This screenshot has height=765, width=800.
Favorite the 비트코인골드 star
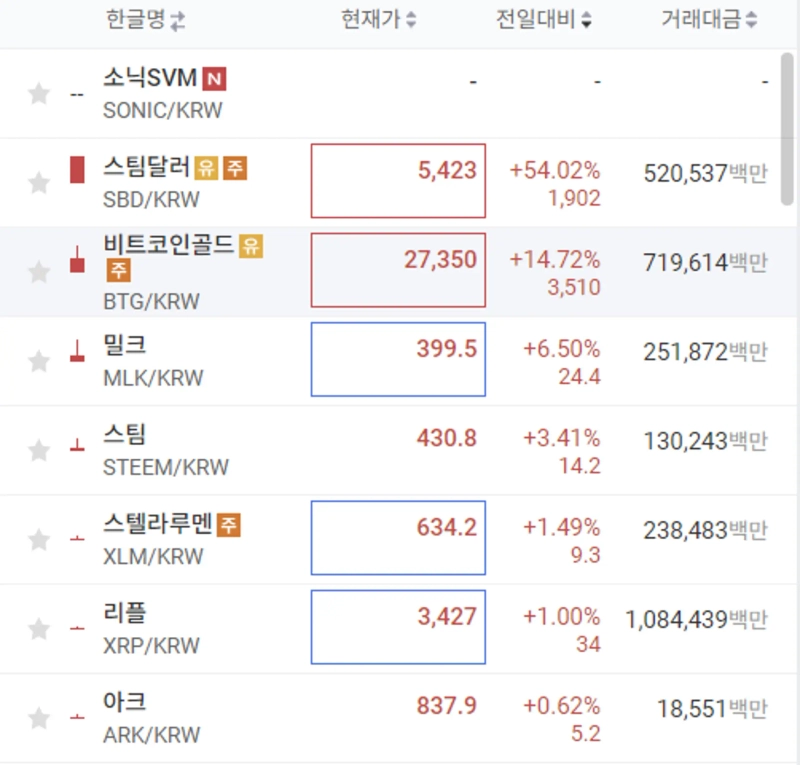tap(38, 272)
